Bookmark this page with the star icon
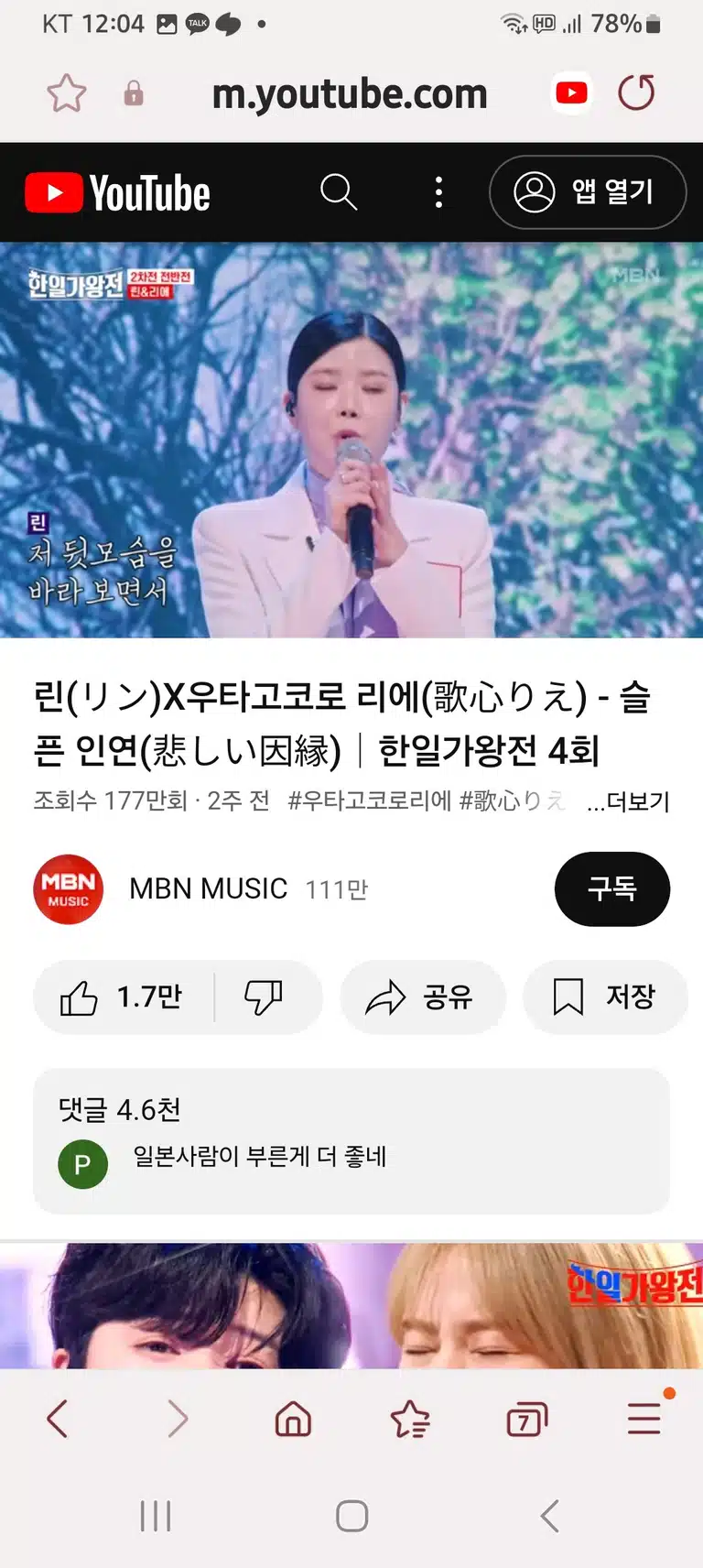703x1568 pixels. pos(66,93)
